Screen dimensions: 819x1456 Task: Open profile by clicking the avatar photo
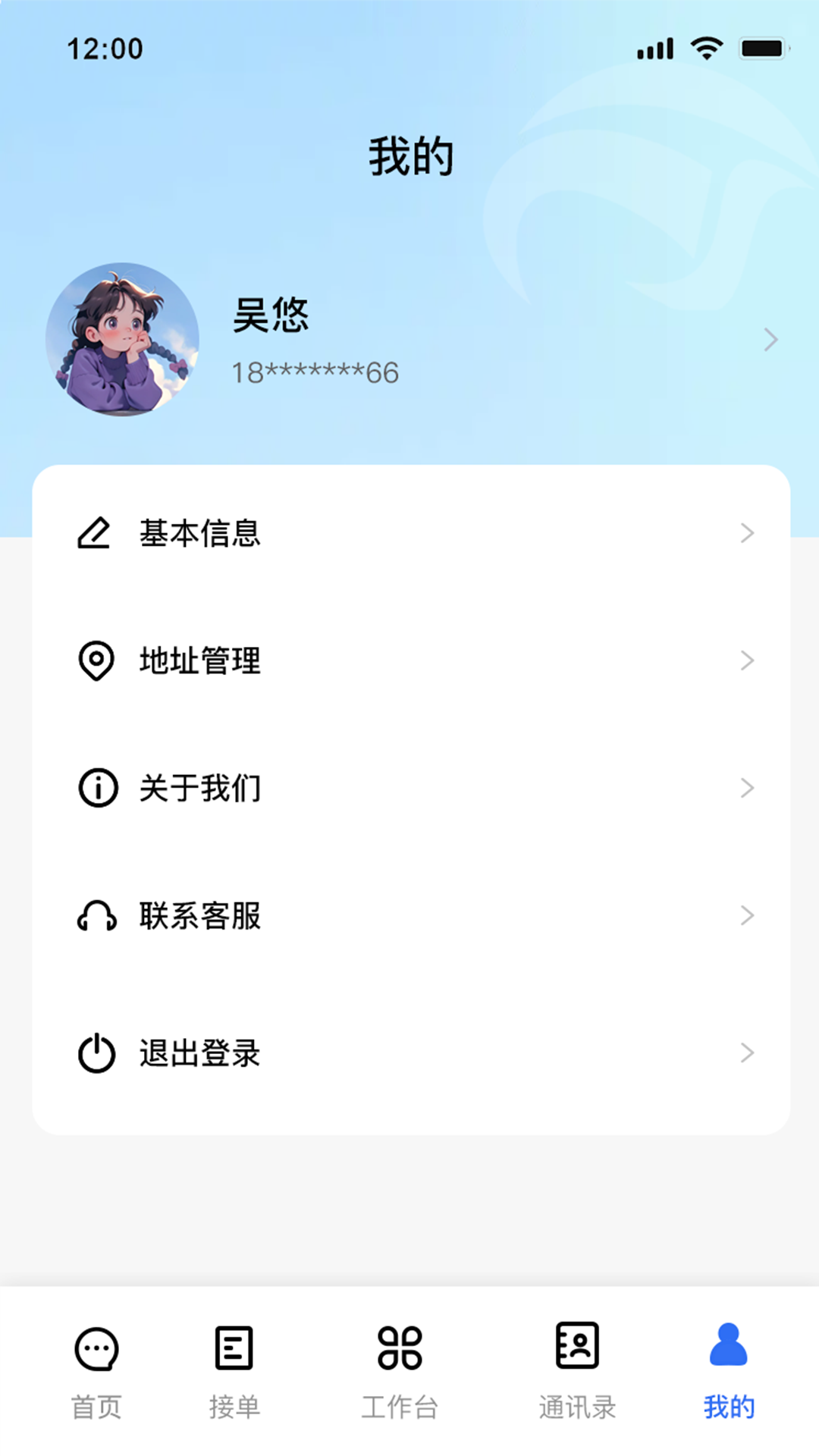pyautogui.click(x=124, y=340)
